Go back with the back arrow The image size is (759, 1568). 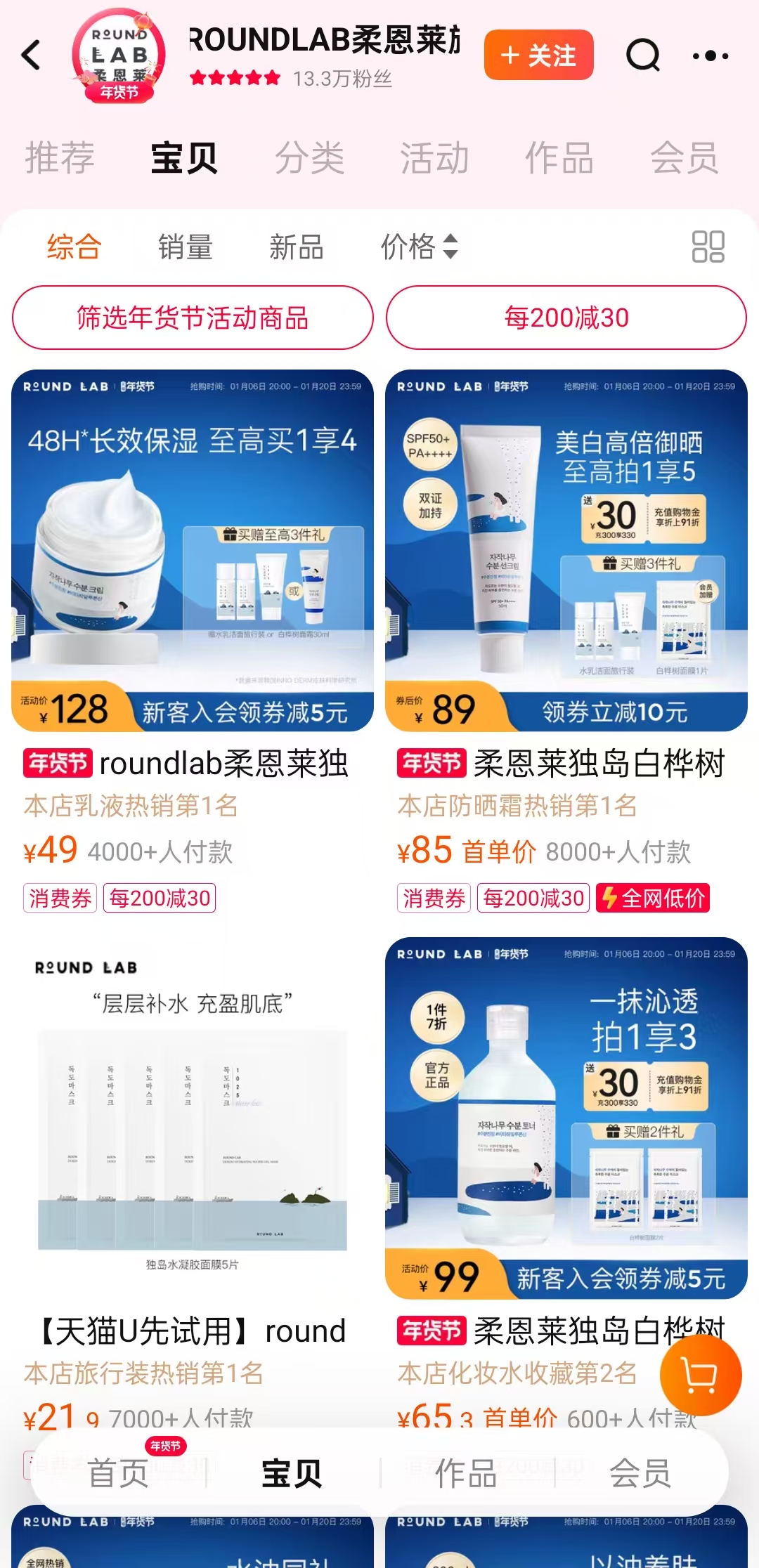coord(32,55)
